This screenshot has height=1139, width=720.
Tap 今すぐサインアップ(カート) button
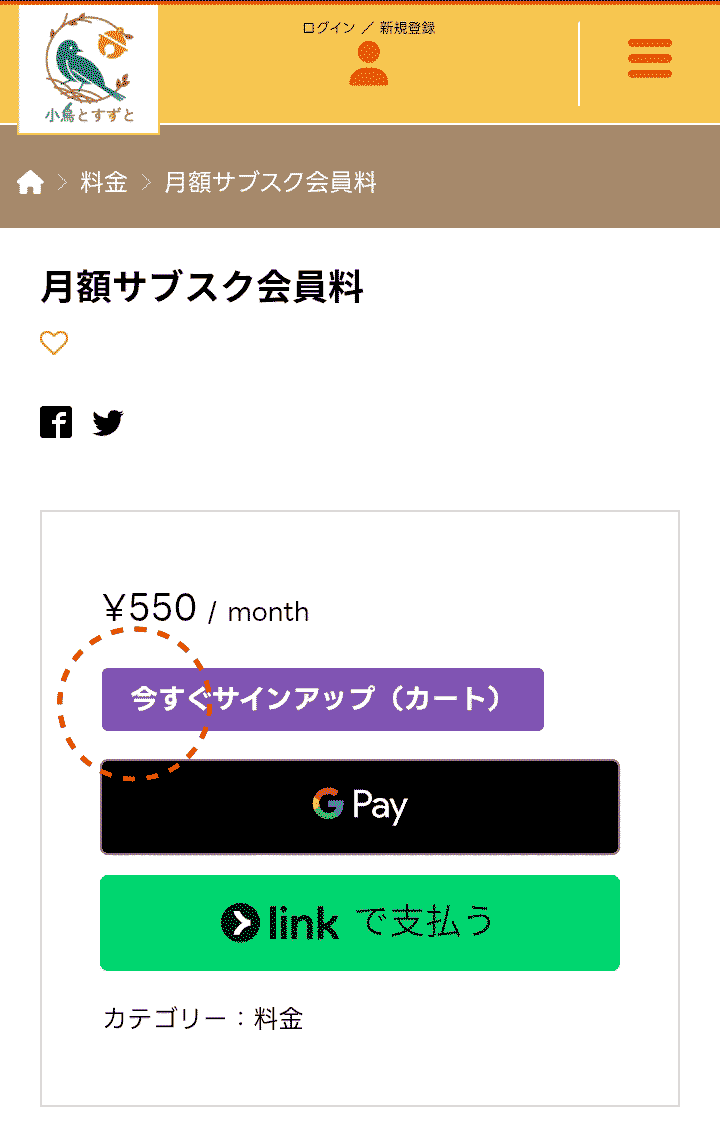322,699
